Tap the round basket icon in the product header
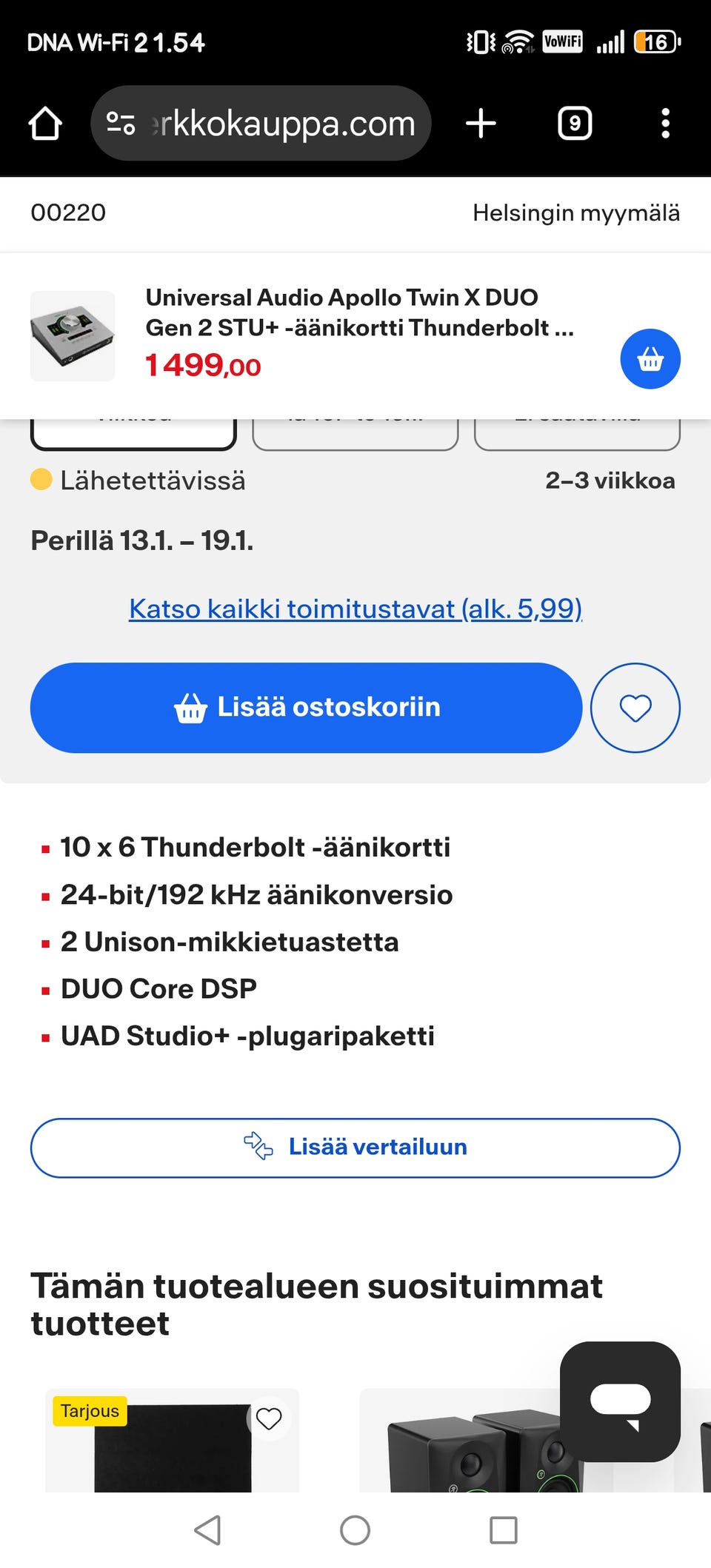 [650, 359]
